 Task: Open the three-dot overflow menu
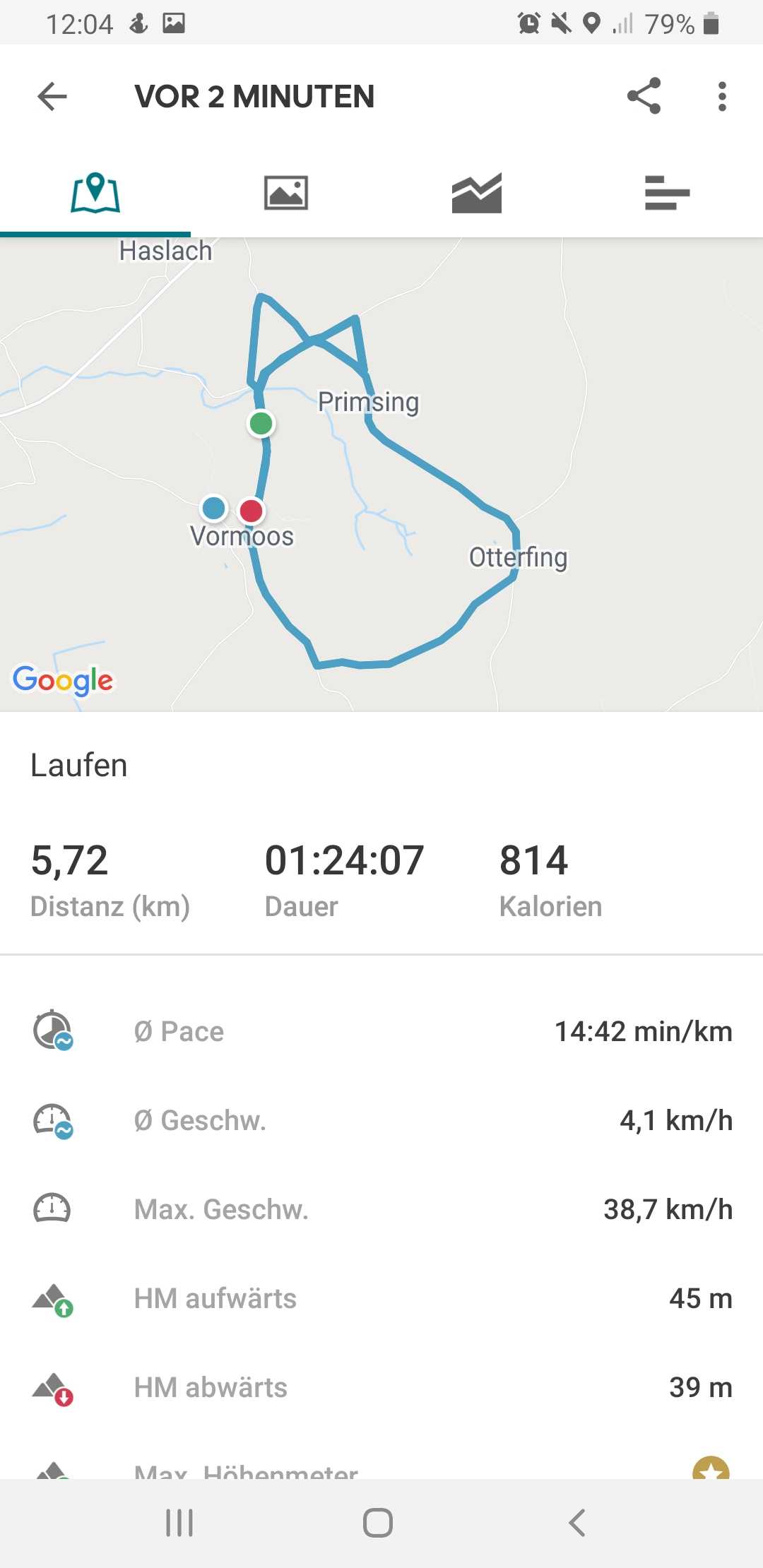click(721, 96)
